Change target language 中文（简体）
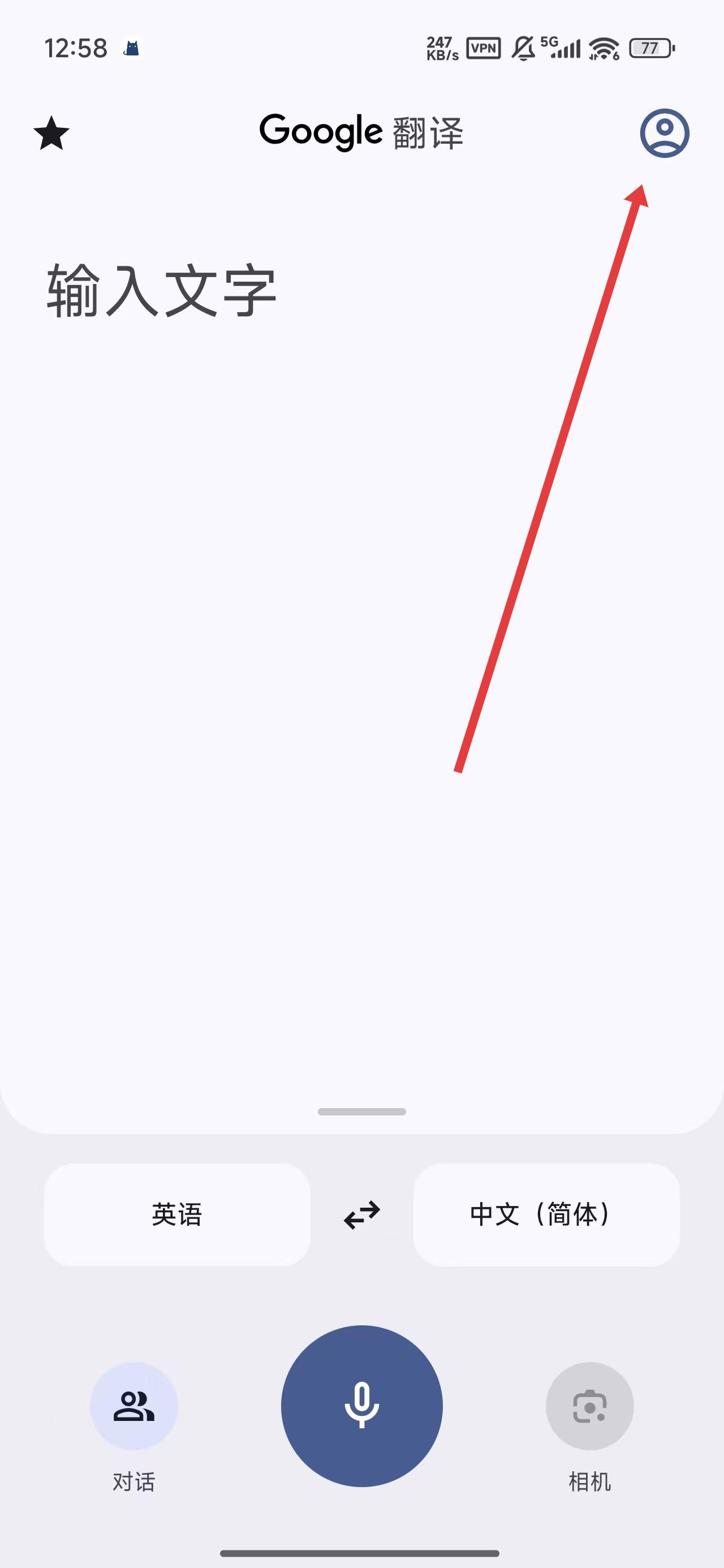 pyautogui.click(x=546, y=1214)
